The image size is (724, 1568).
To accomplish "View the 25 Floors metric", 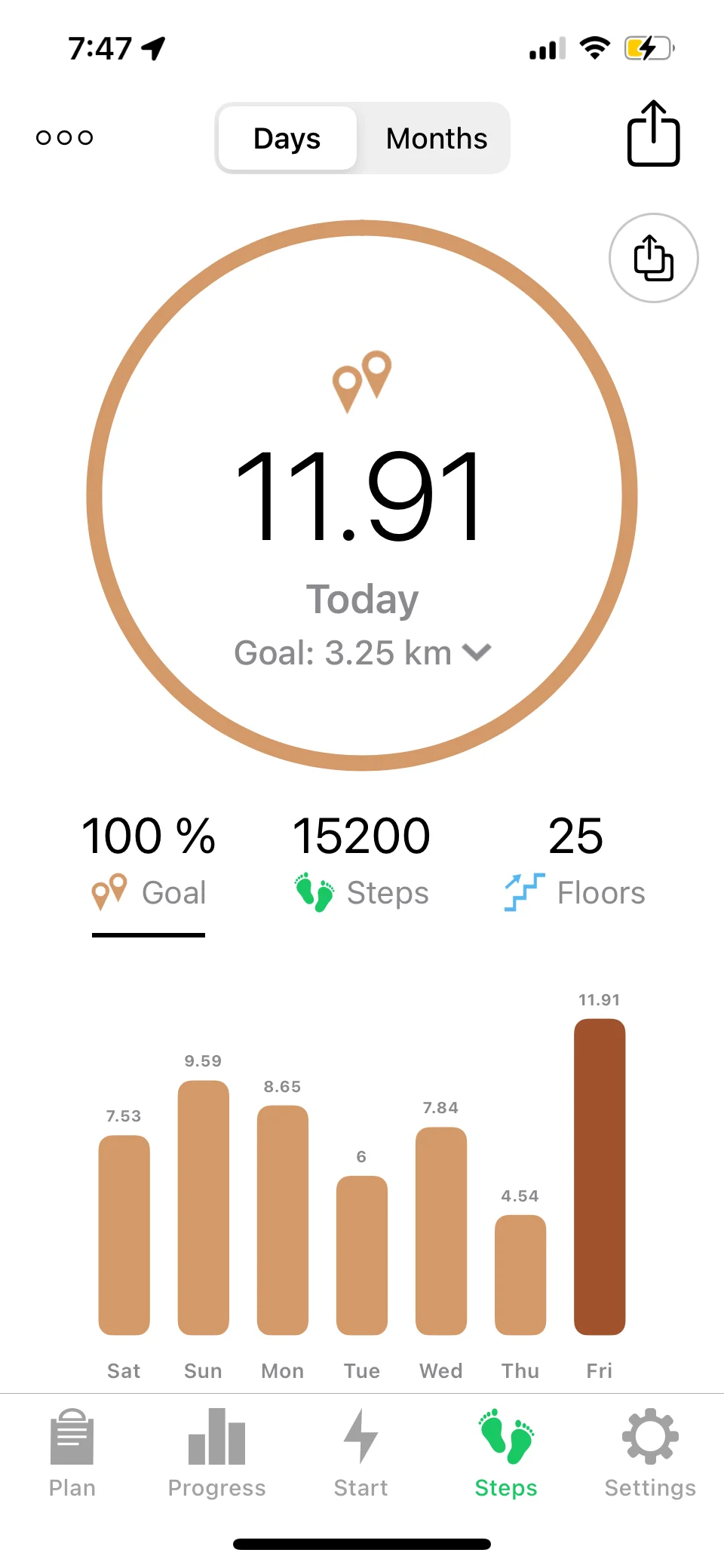I will coord(575,861).
